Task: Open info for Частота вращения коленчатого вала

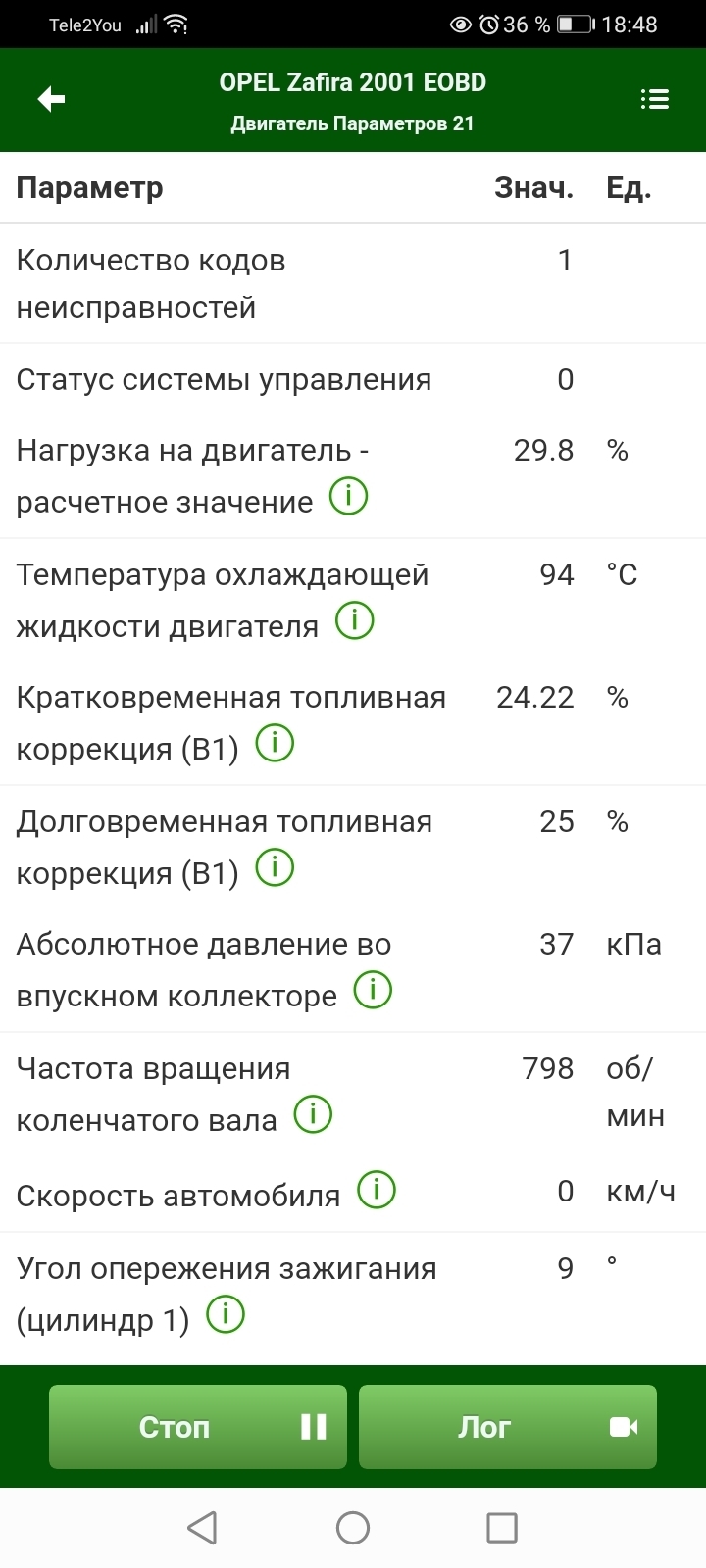Action: pos(314,1114)
